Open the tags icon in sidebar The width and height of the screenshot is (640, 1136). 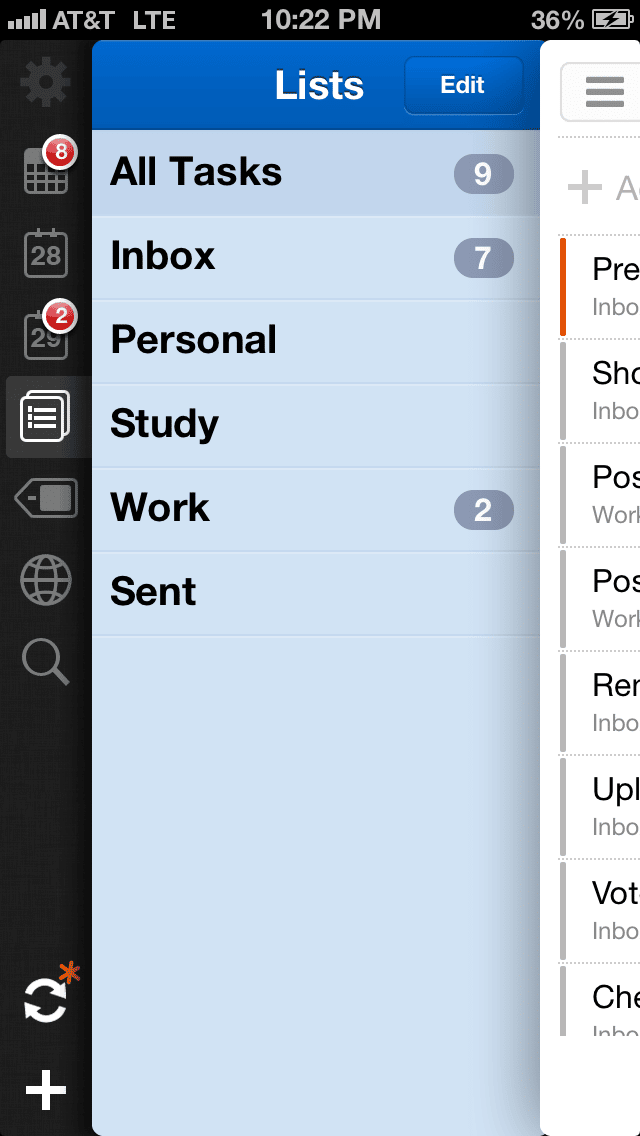coord(46,498)
